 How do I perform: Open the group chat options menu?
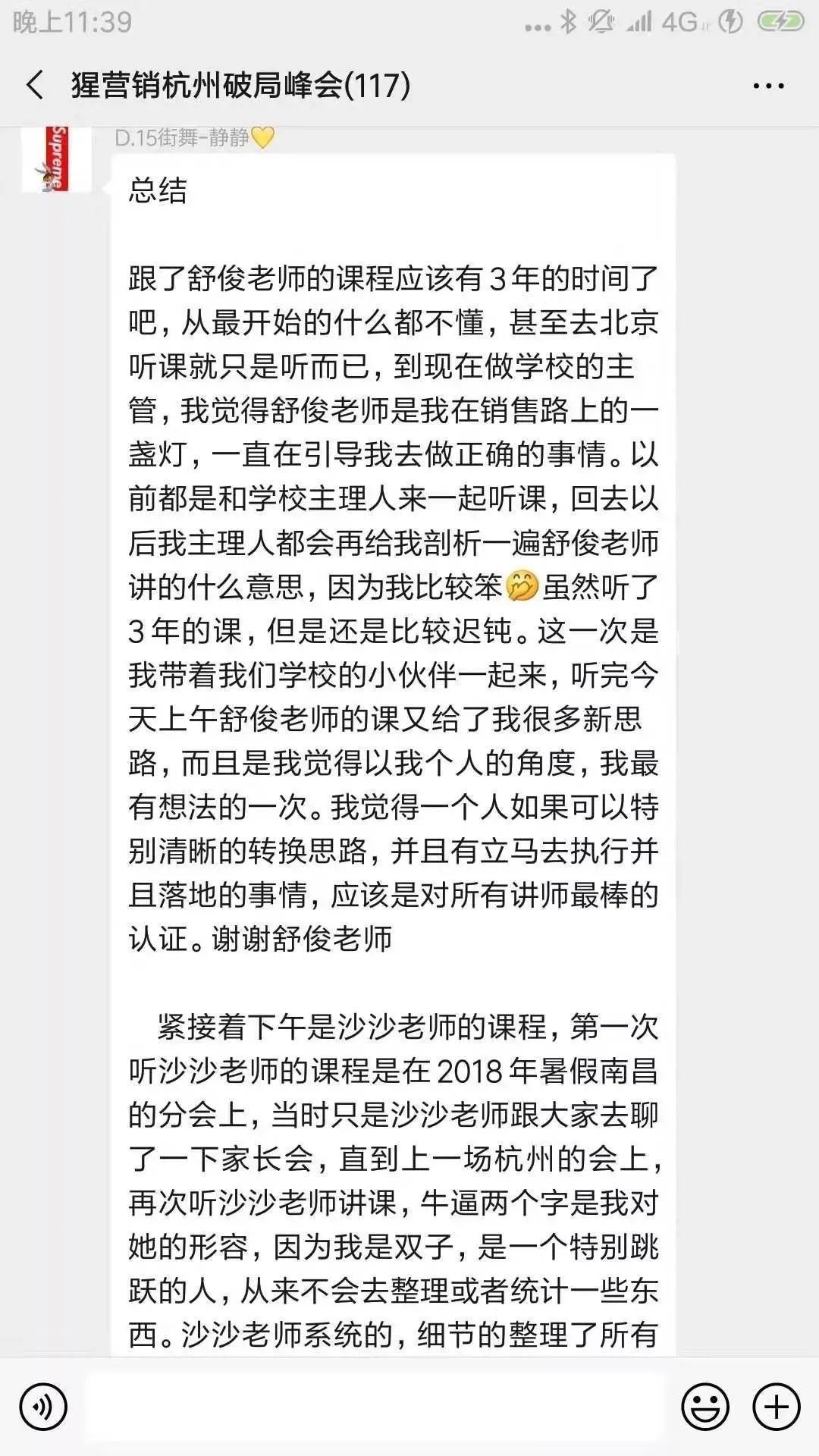tap(767, 86)
